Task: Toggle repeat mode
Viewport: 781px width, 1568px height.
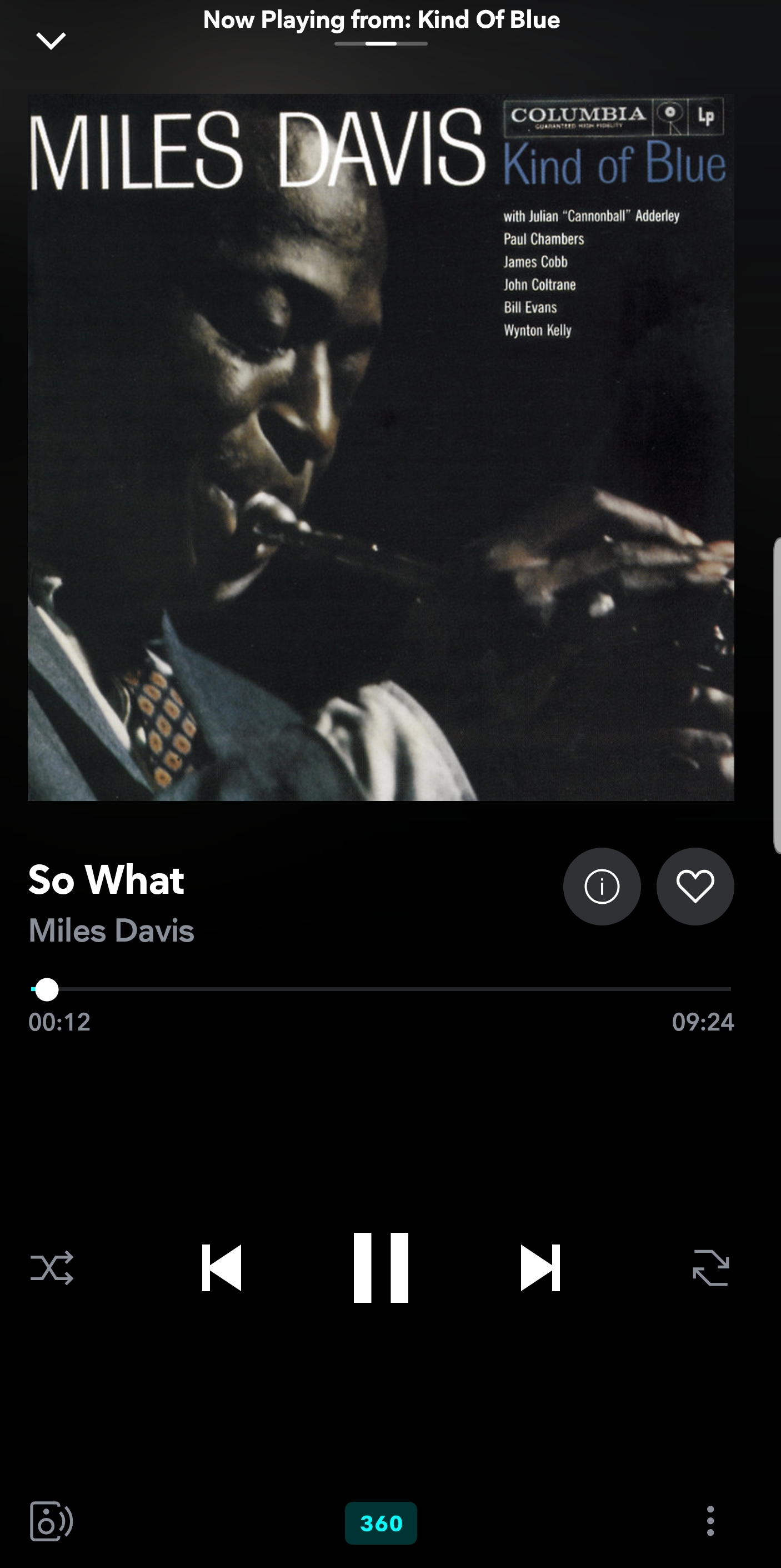Action: pos(710,1268)
